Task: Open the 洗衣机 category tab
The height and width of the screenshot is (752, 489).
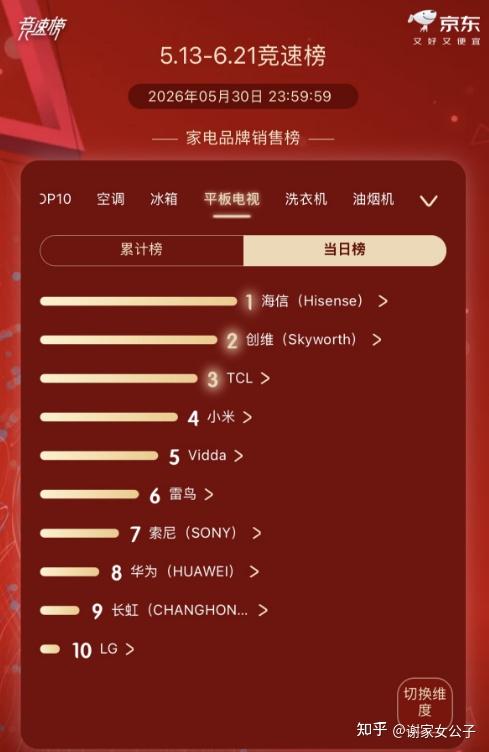Action: pos(306,199)
